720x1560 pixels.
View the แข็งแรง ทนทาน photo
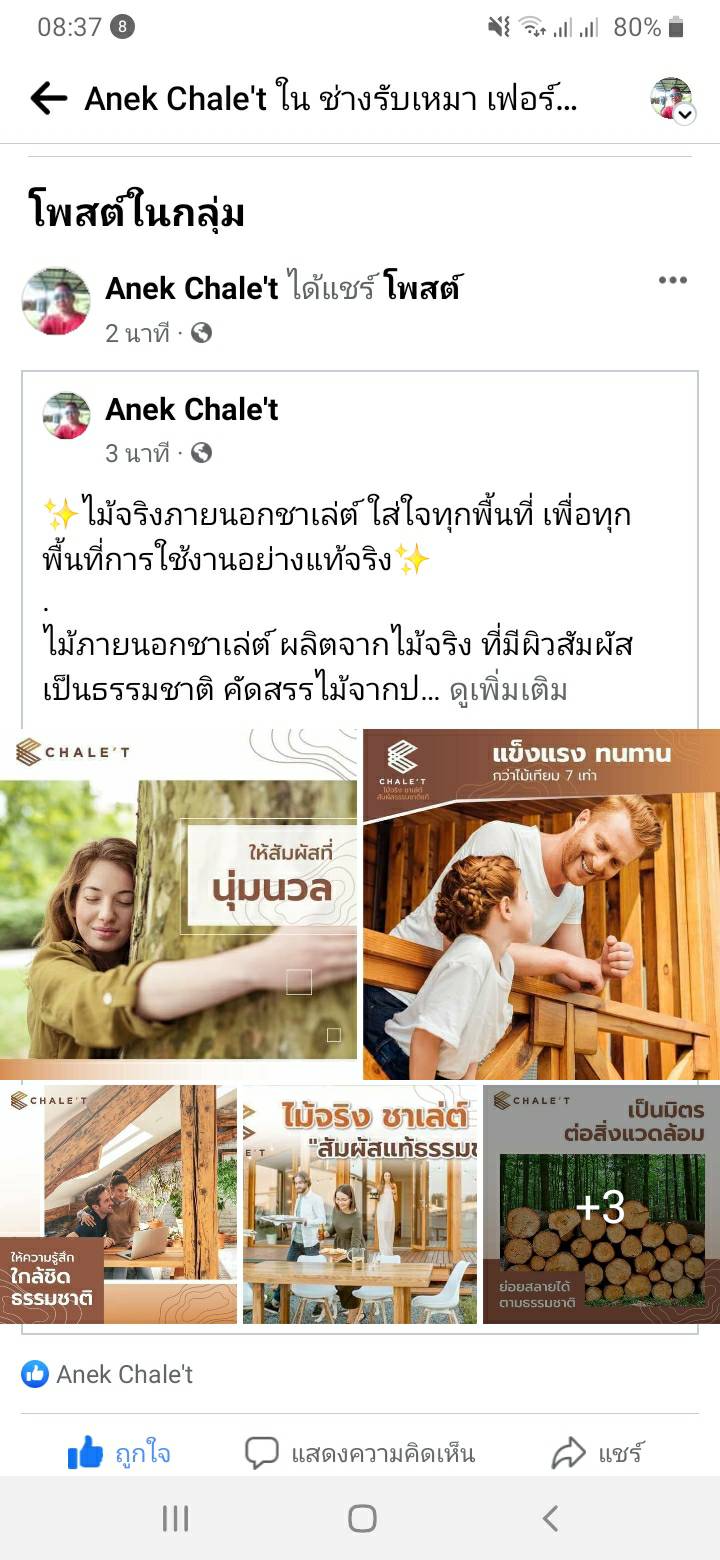click(x=541, y=905)
